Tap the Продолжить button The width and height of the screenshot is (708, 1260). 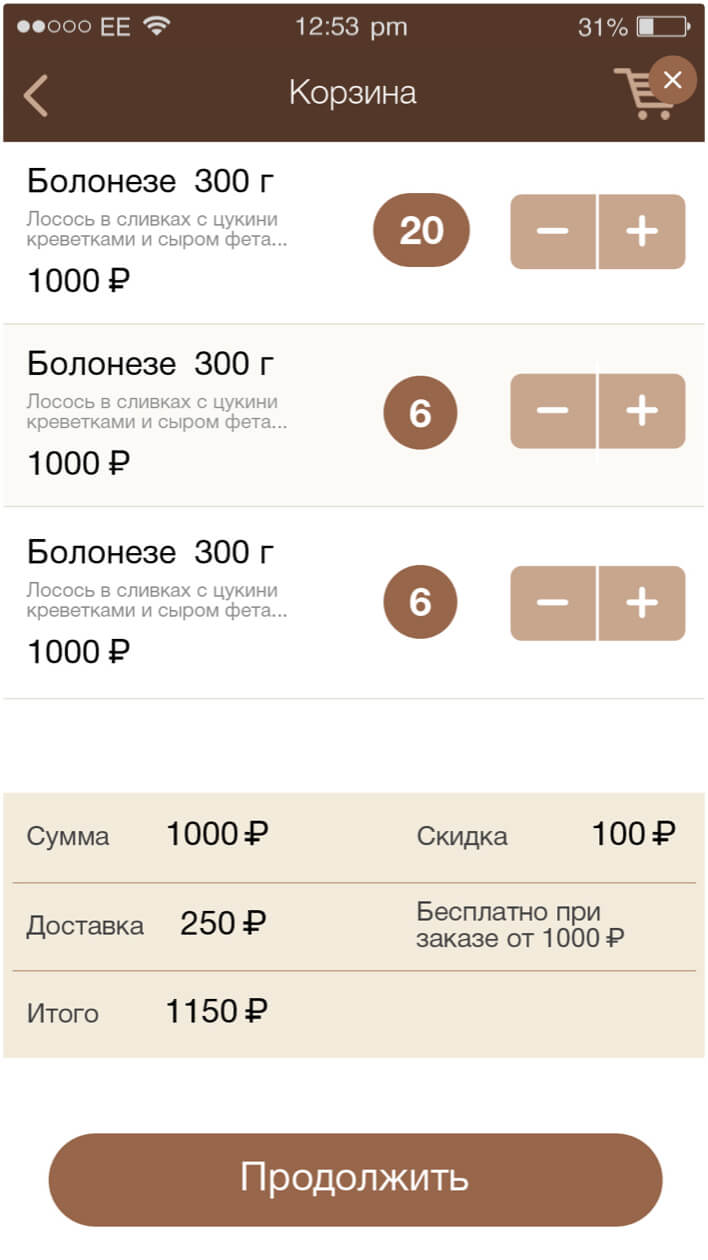coord(355,1179)
